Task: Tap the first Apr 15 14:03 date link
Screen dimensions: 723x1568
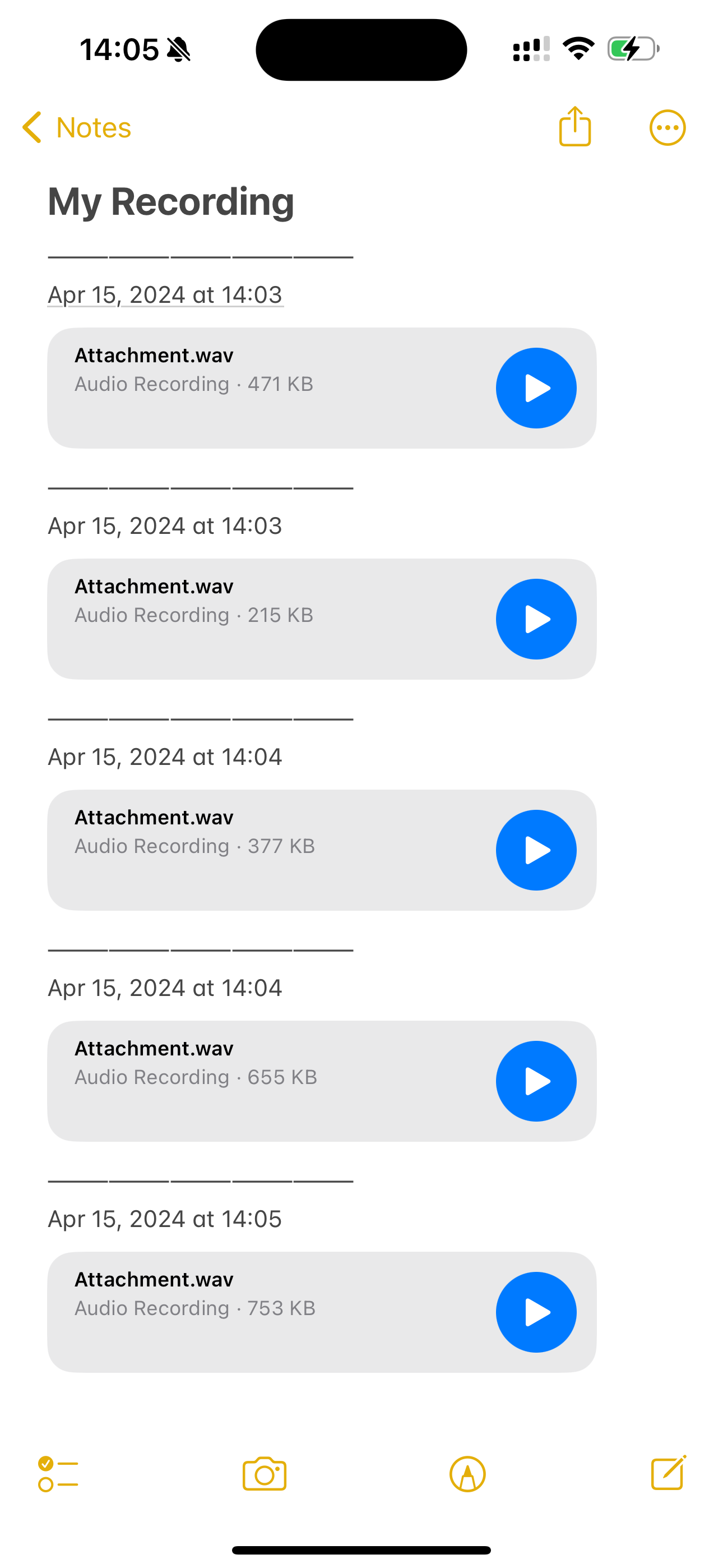Action: (x=165, y=295)
